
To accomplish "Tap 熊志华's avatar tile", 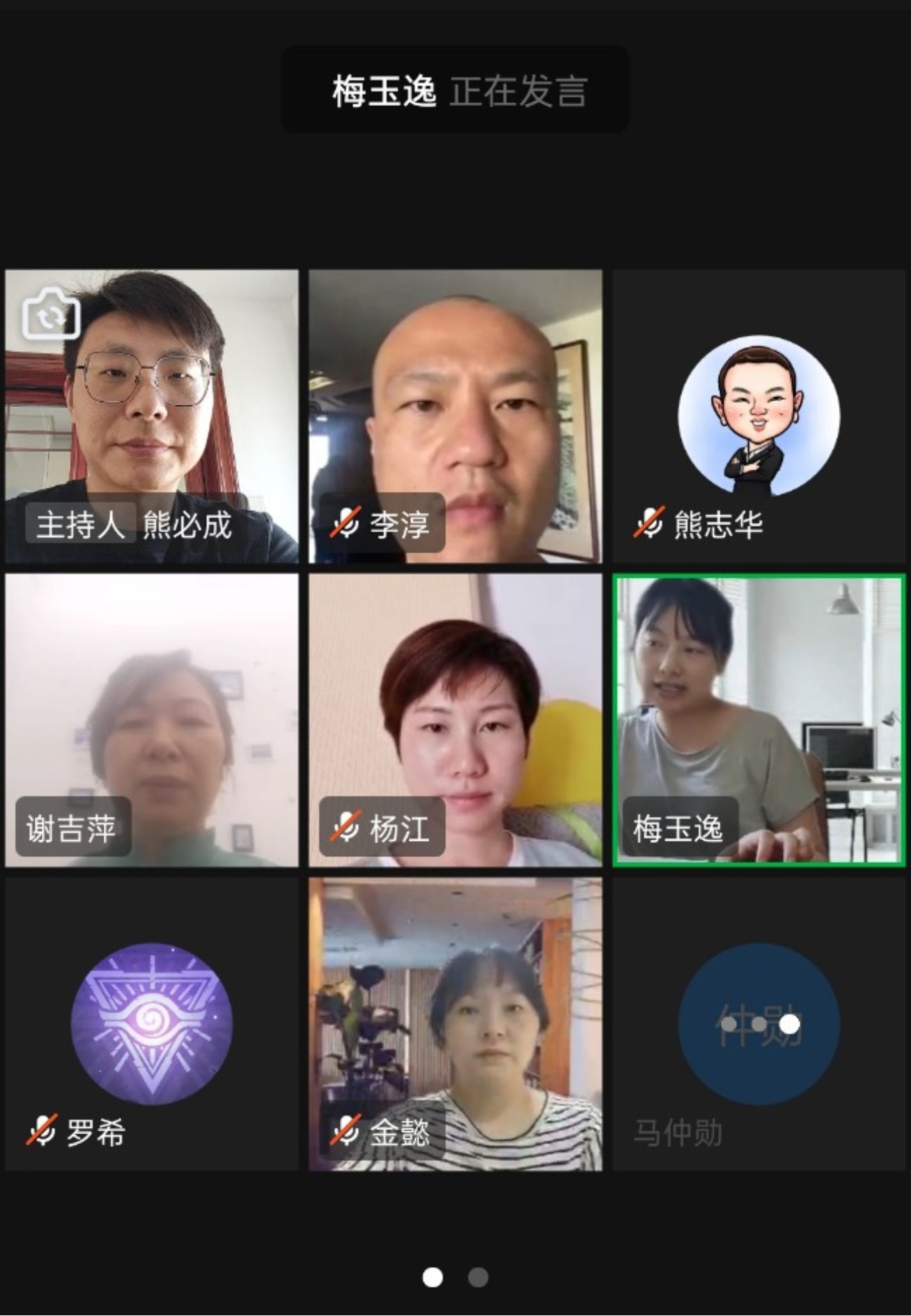I will tap(758, 416).
